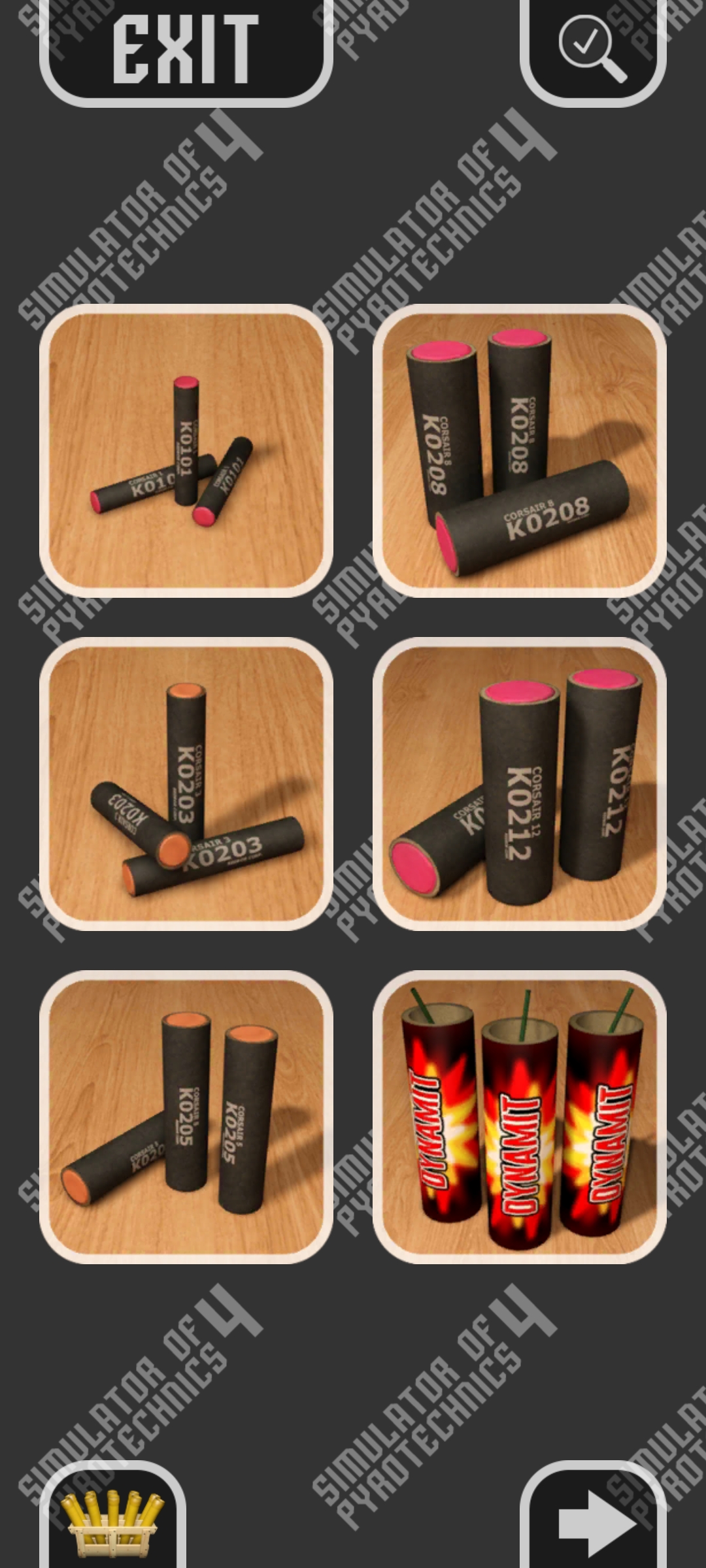This screenshot has height=1568, width=706.
Task: Select the Corsair 1 K0101 firecrackers
Action: click(186, 451)
